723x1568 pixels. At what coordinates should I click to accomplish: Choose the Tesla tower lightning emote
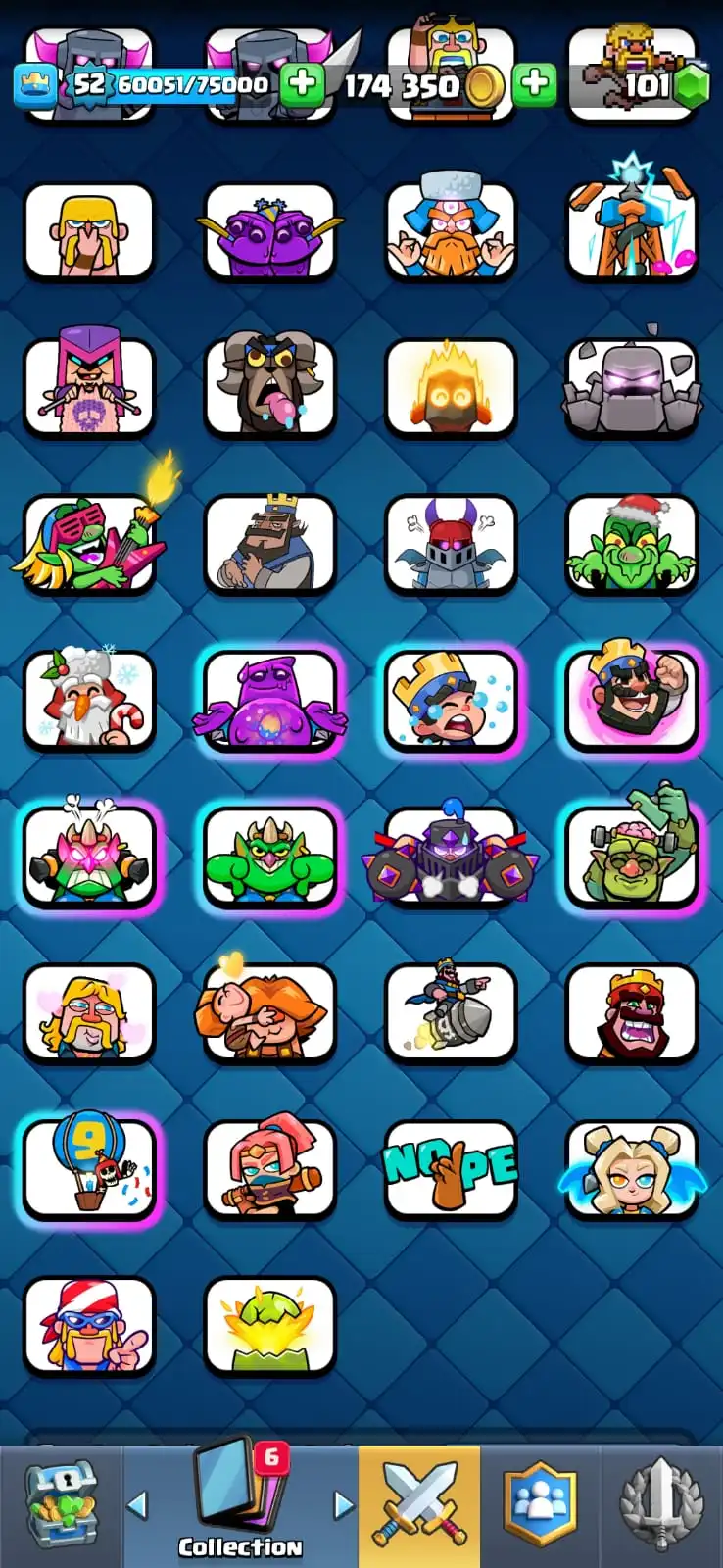tap(632, 230)
